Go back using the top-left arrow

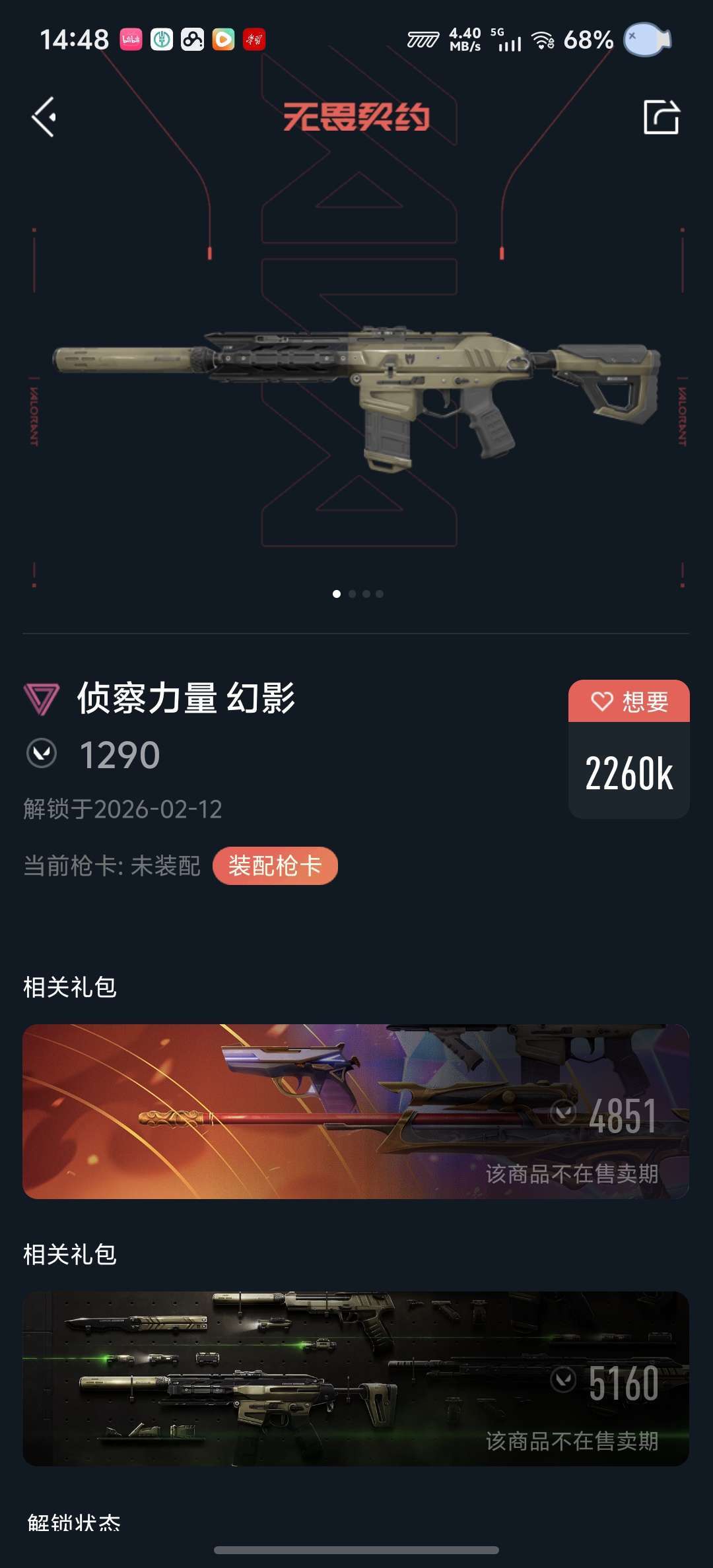[44, 117]
